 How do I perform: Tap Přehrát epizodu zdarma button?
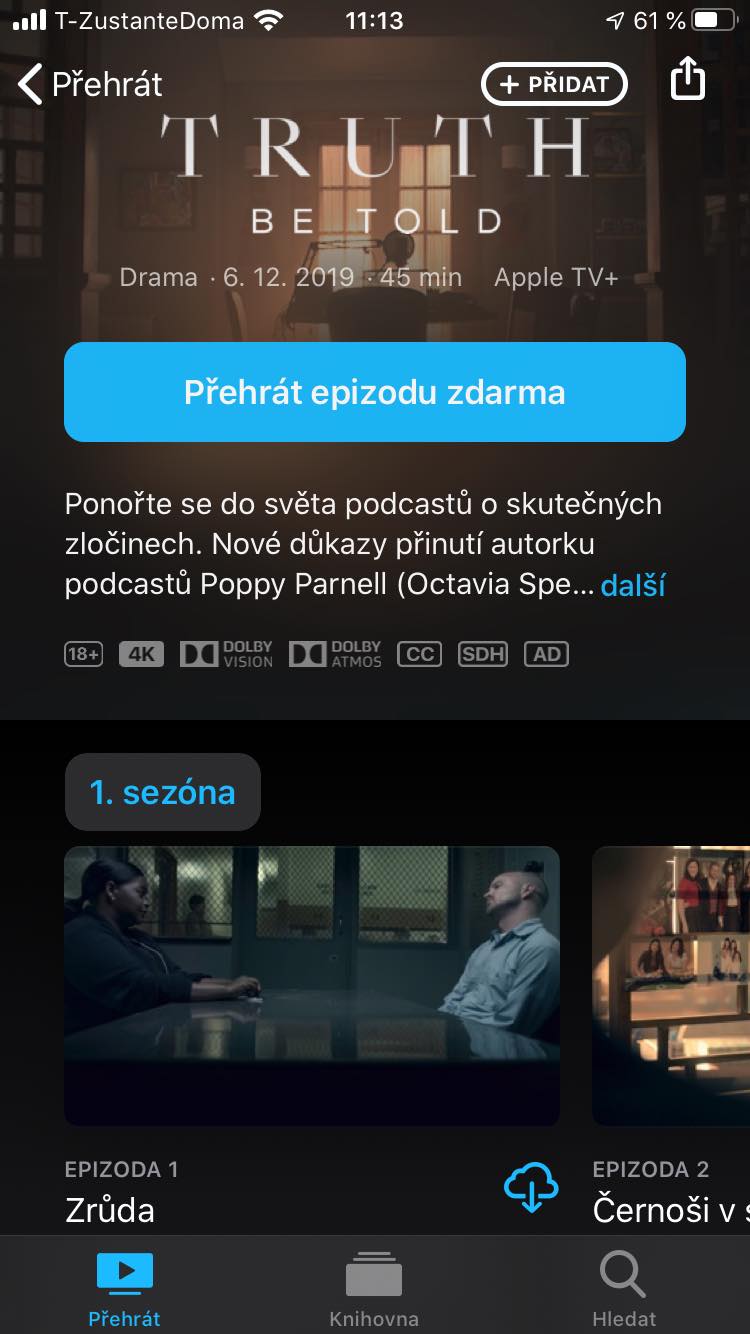(375, 392)
